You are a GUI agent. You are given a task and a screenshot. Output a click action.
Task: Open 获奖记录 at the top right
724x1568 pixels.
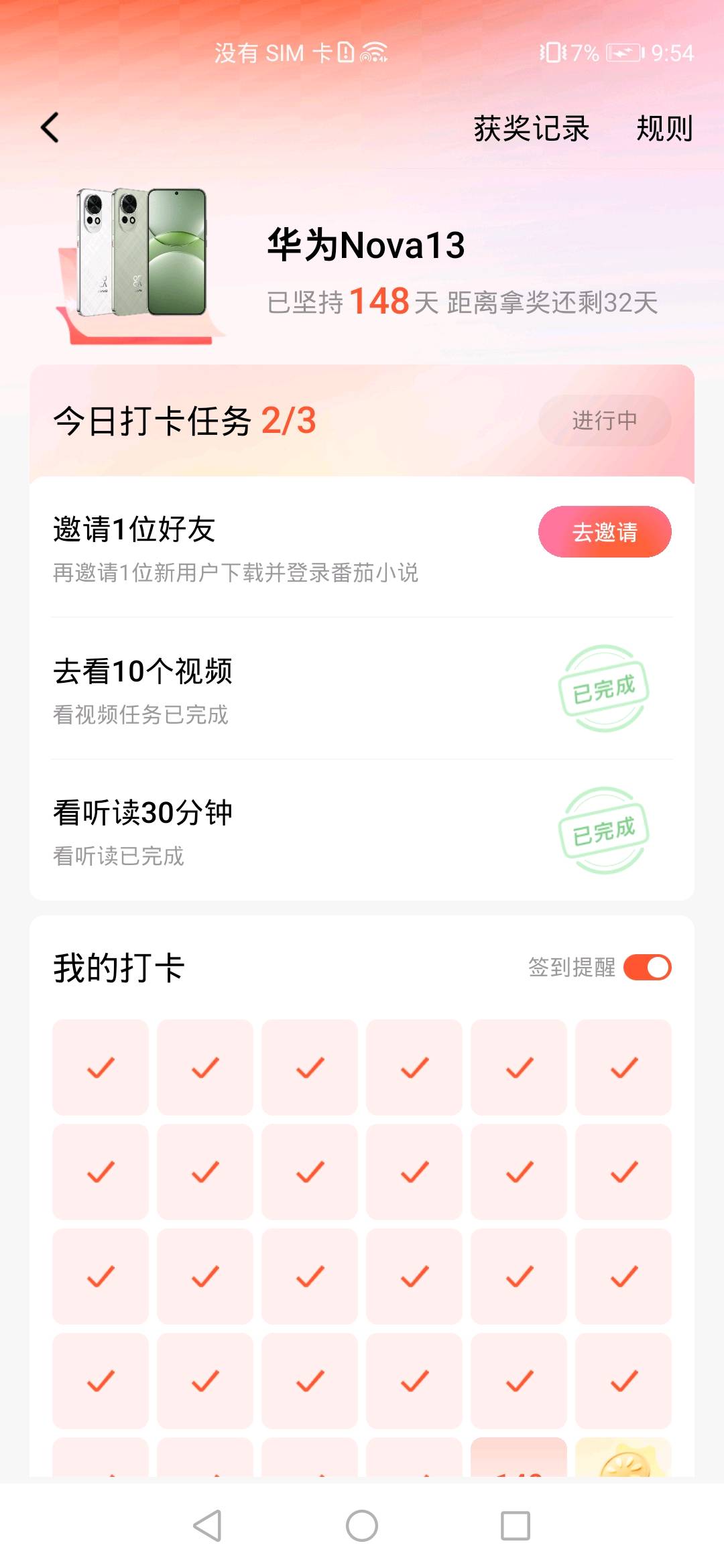pos(530,129)
